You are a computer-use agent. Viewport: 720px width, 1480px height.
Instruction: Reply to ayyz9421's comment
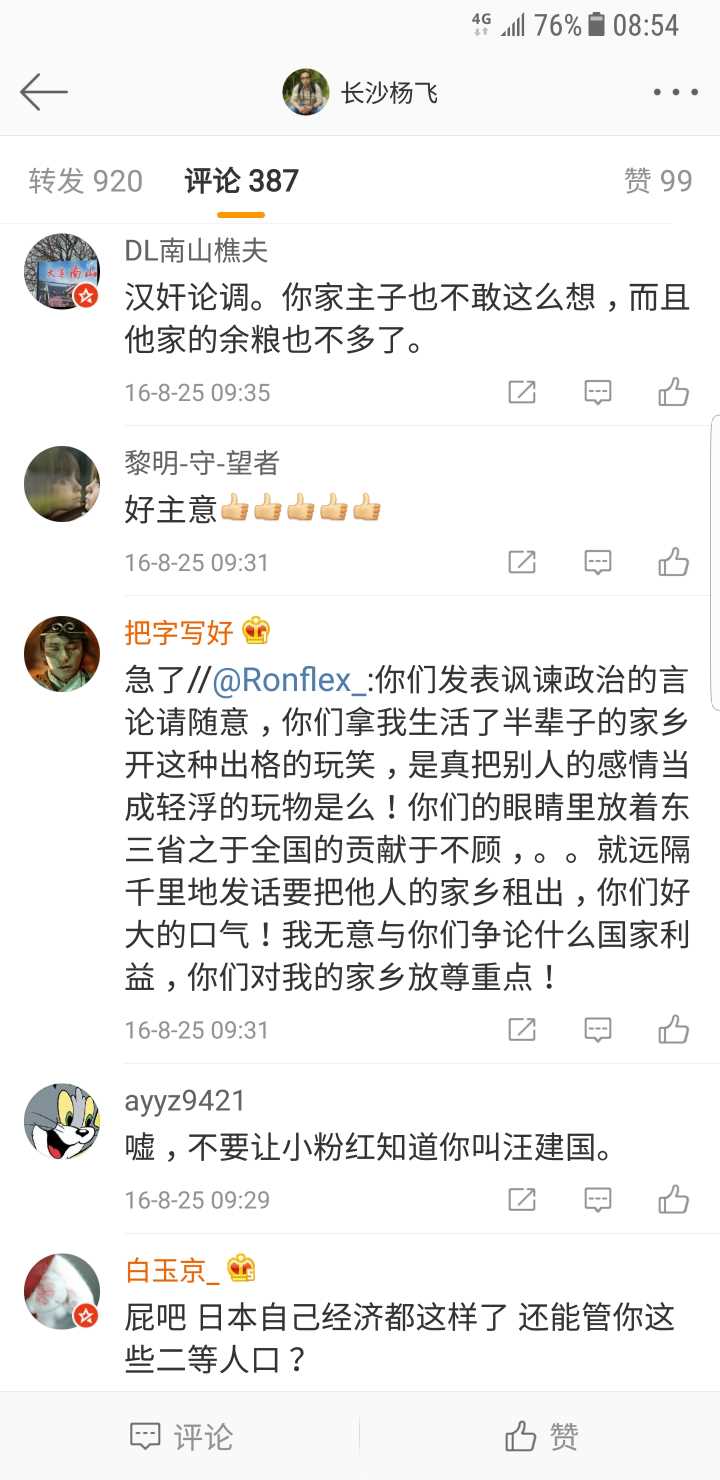coord(598,1199)
